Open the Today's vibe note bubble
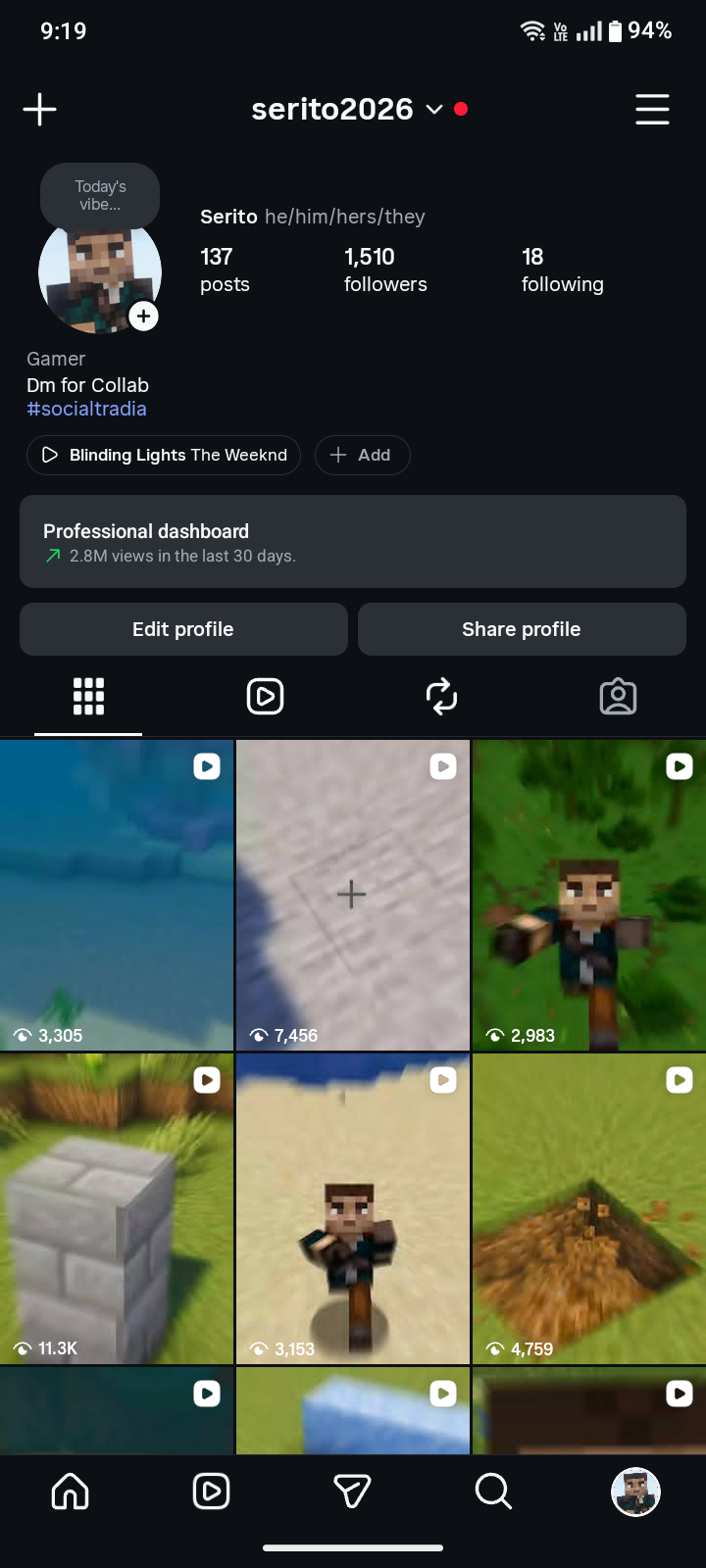706x1568 pixels. [100, 195]
